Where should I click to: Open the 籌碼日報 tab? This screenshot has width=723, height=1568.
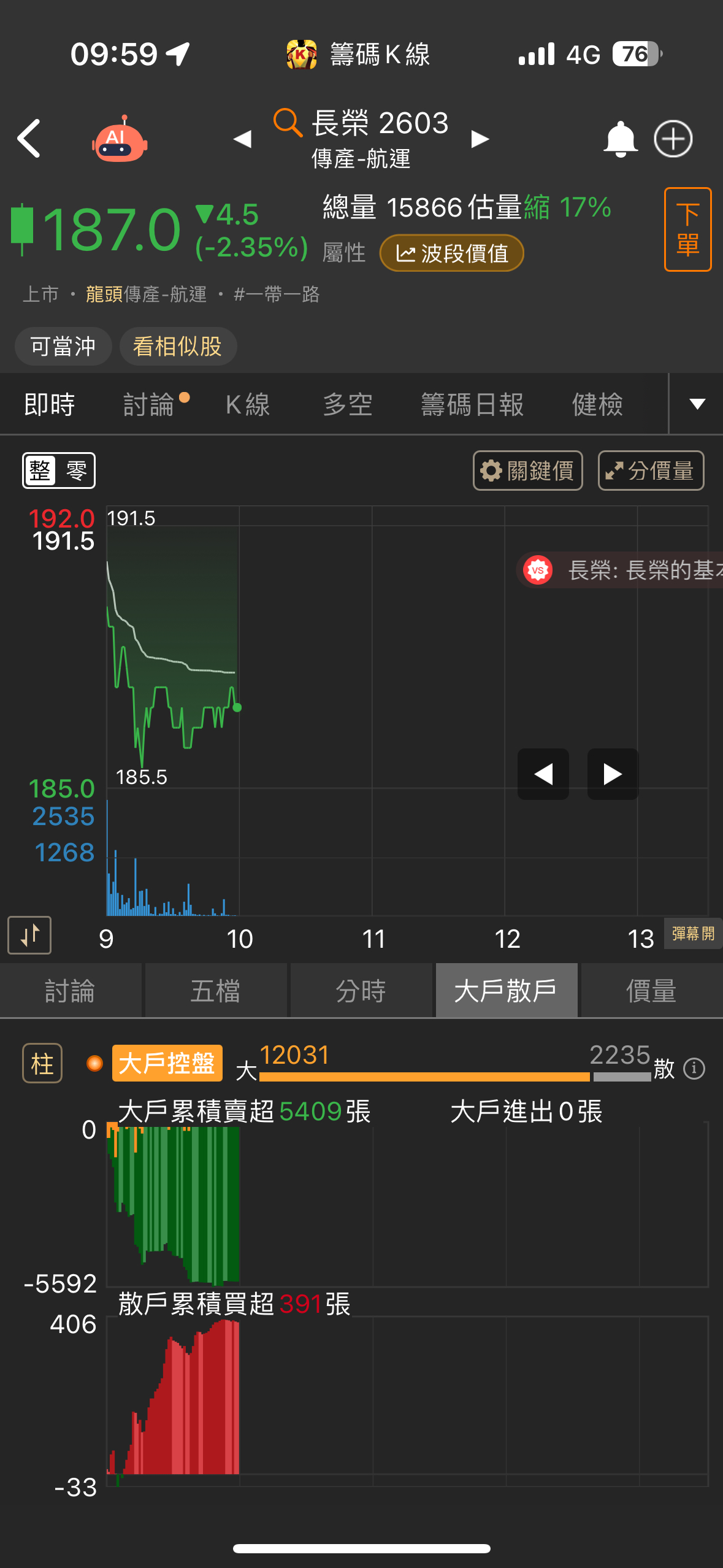pos(472,405)
